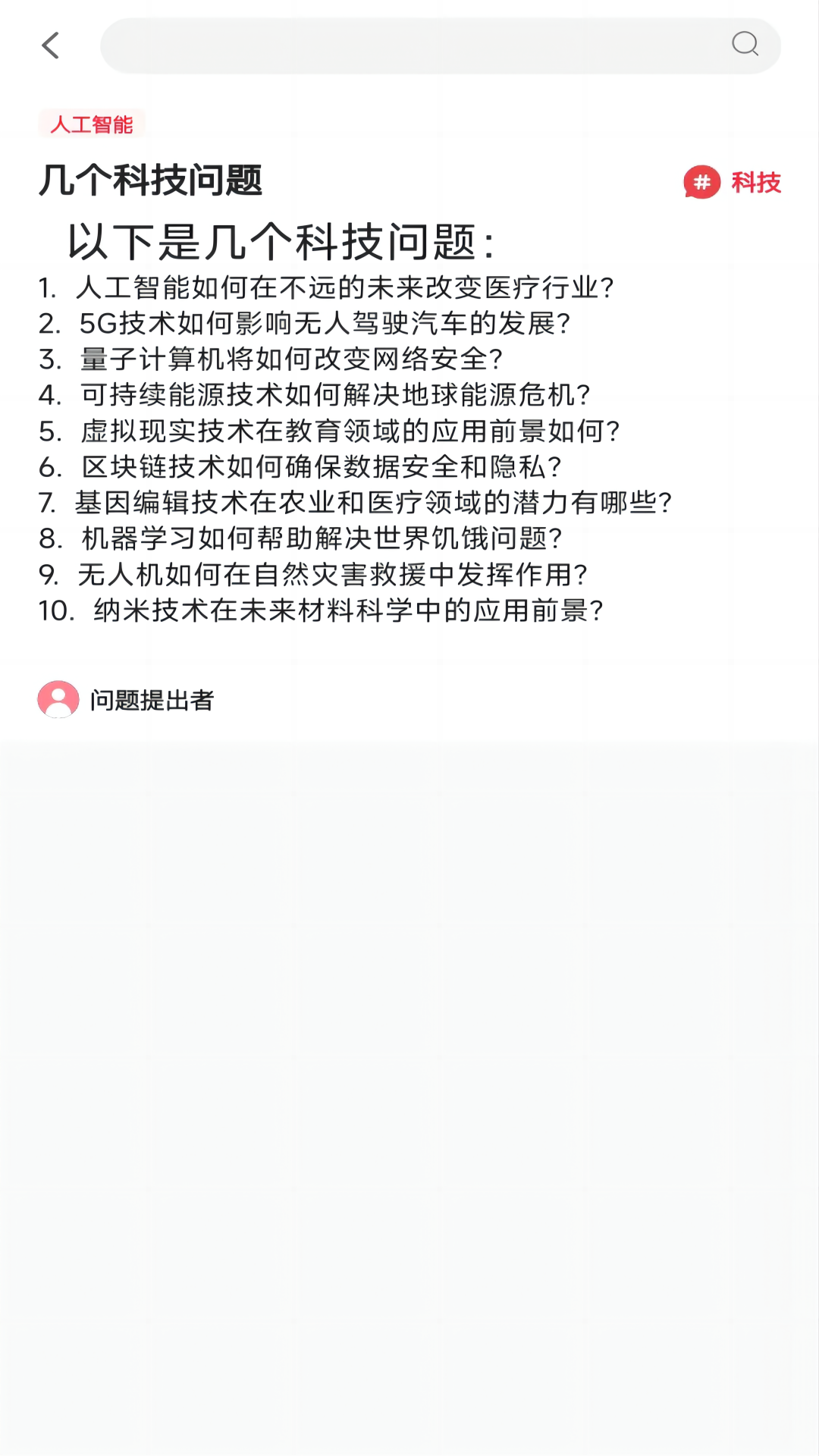The height and width of the screenshot is (1456, 819).
Task: Open the #科技 topic link
Action: (733, 182)
